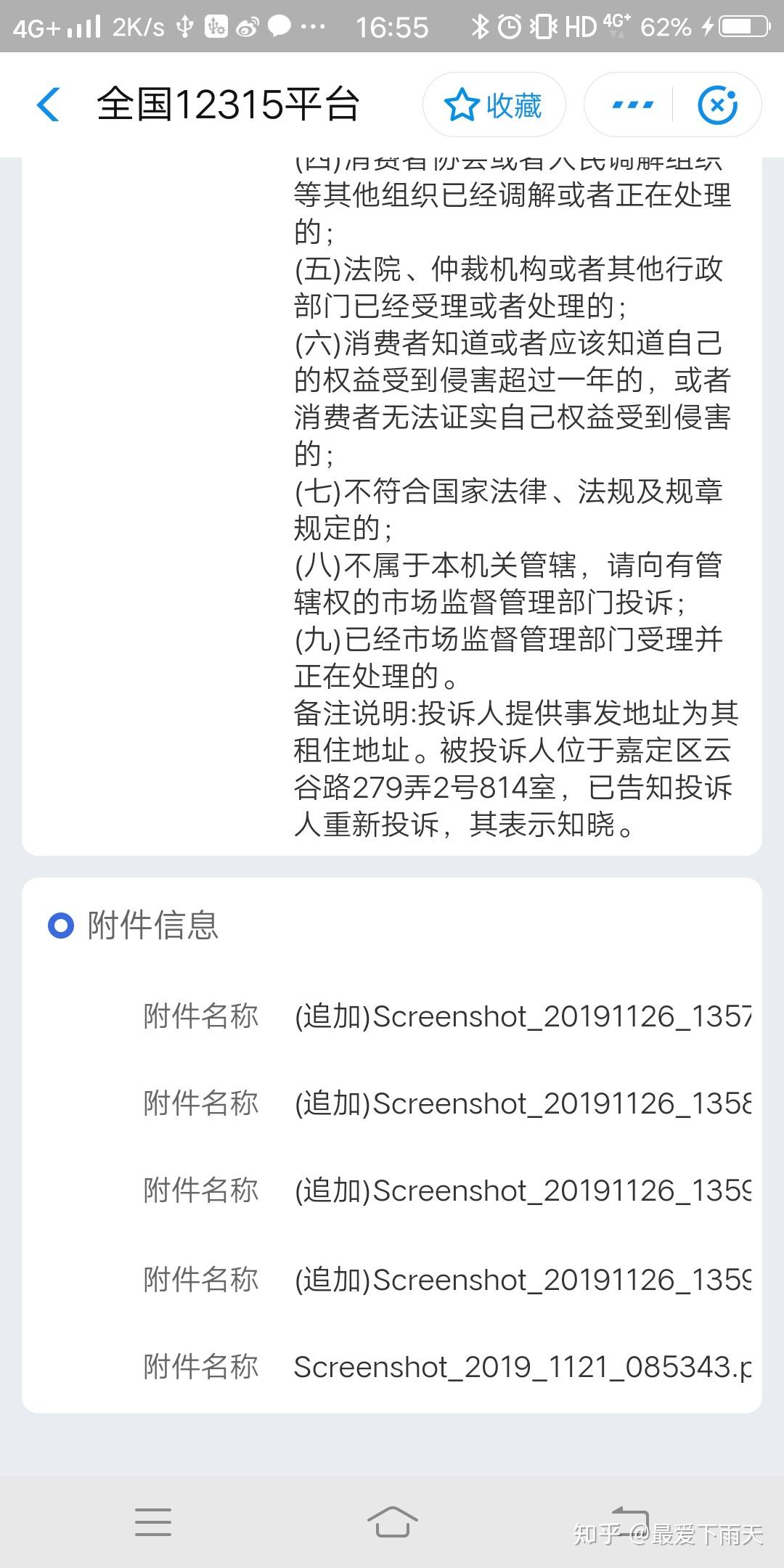Image resolution: width=784 pixels, height=1568 pixels.
Task: Close the mini program with the circle icon
Action: 717,105
